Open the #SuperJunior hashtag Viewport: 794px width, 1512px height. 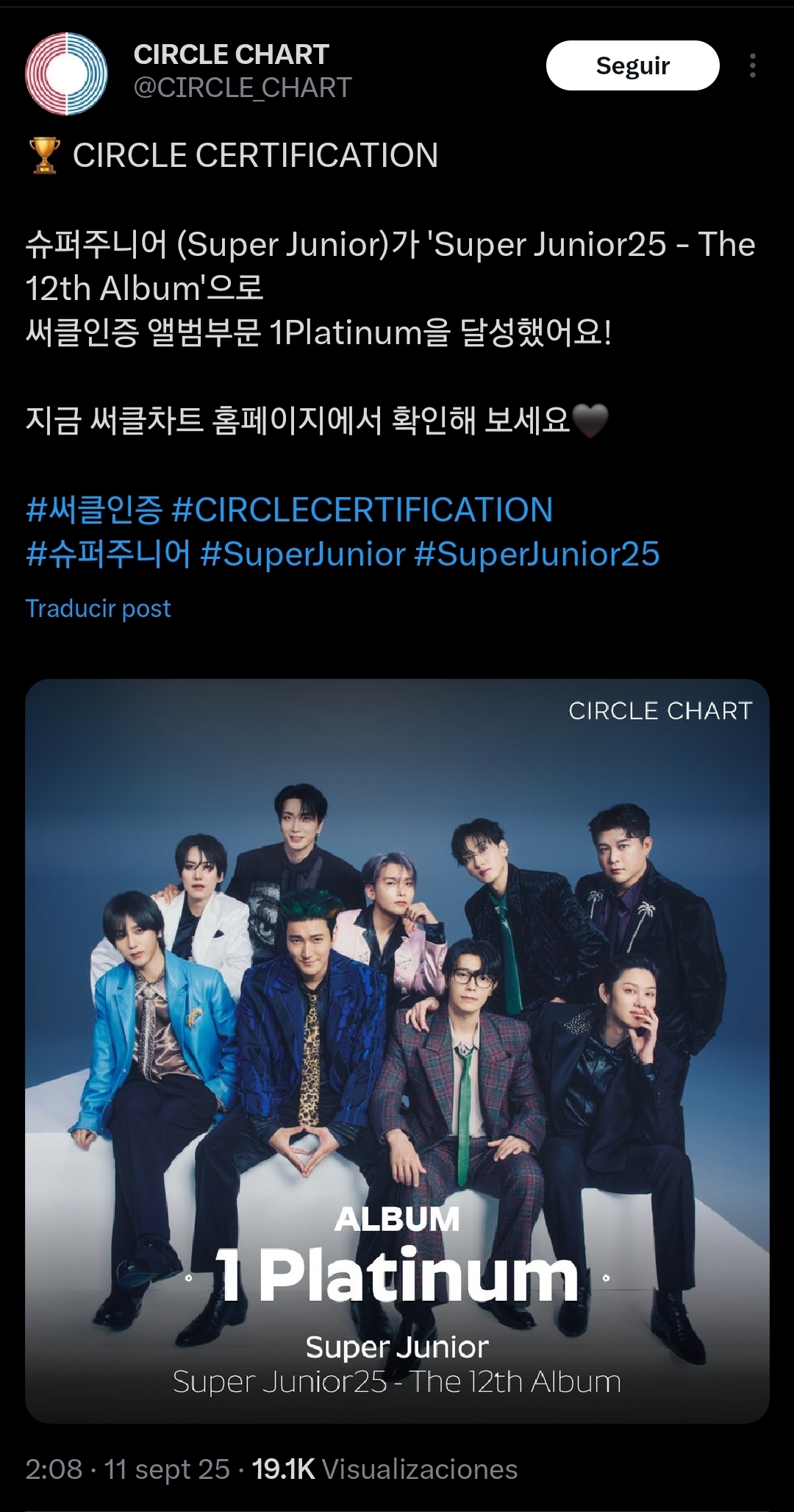tap(303, 554)
